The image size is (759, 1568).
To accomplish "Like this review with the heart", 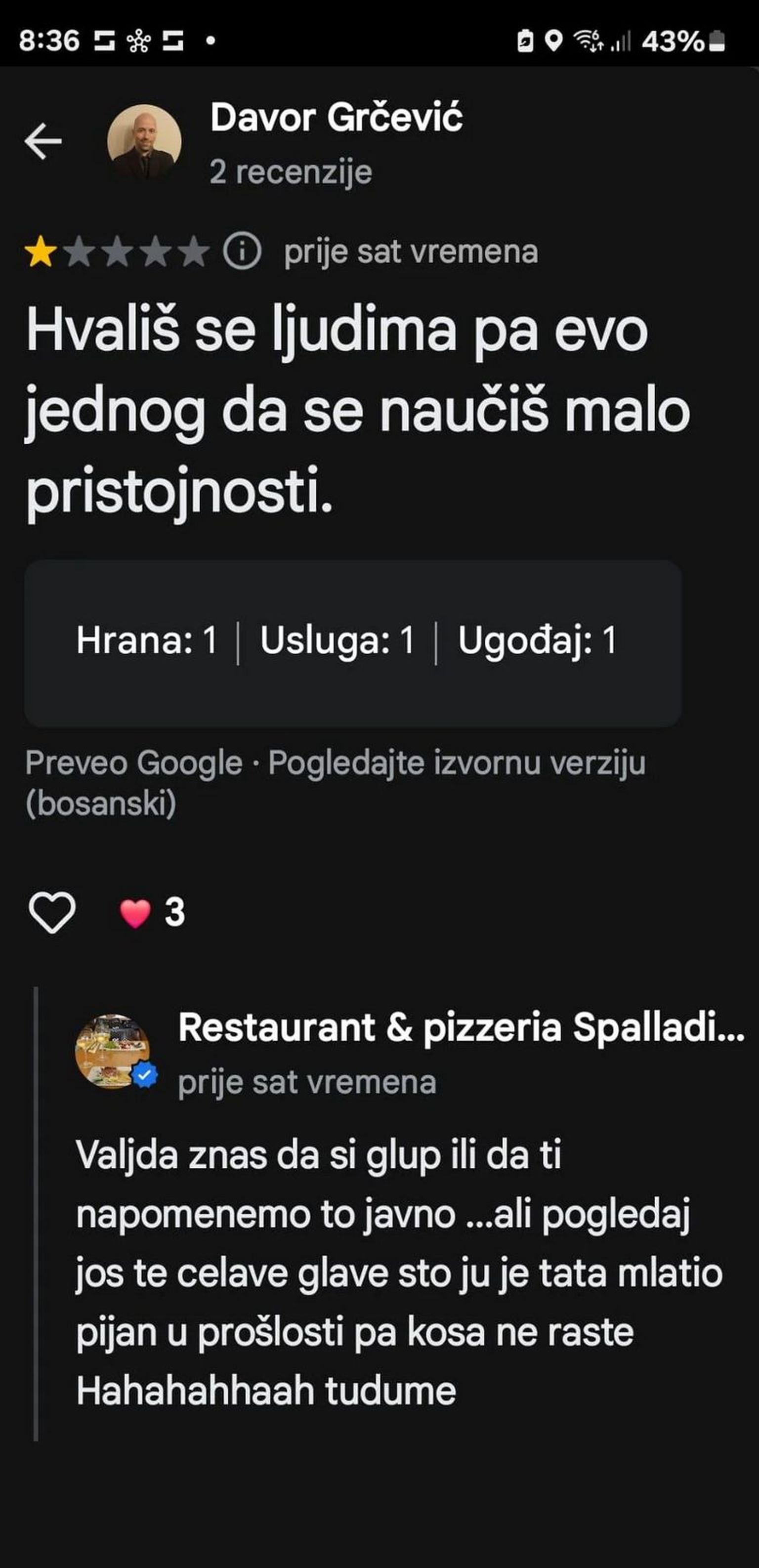I will pyautogui.click(x=52, y=912).
